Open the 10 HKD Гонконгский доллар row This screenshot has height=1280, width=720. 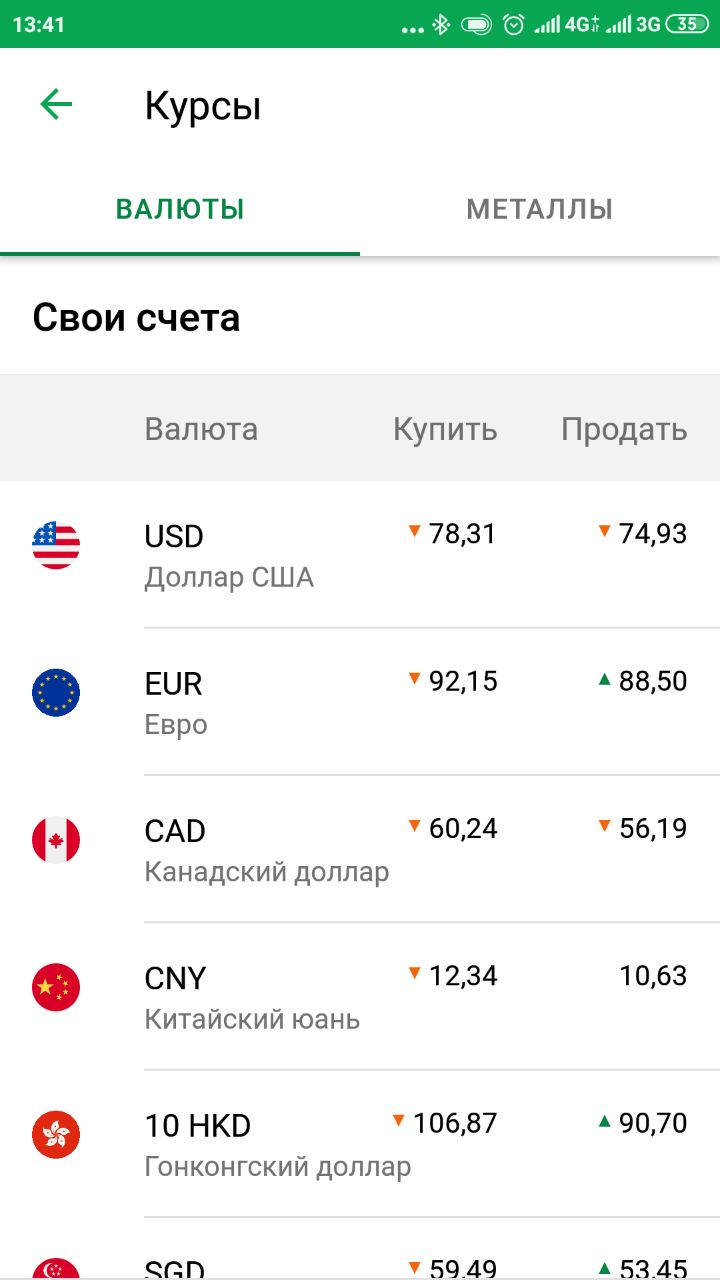pyautogui.click(x=360, y=1143)
